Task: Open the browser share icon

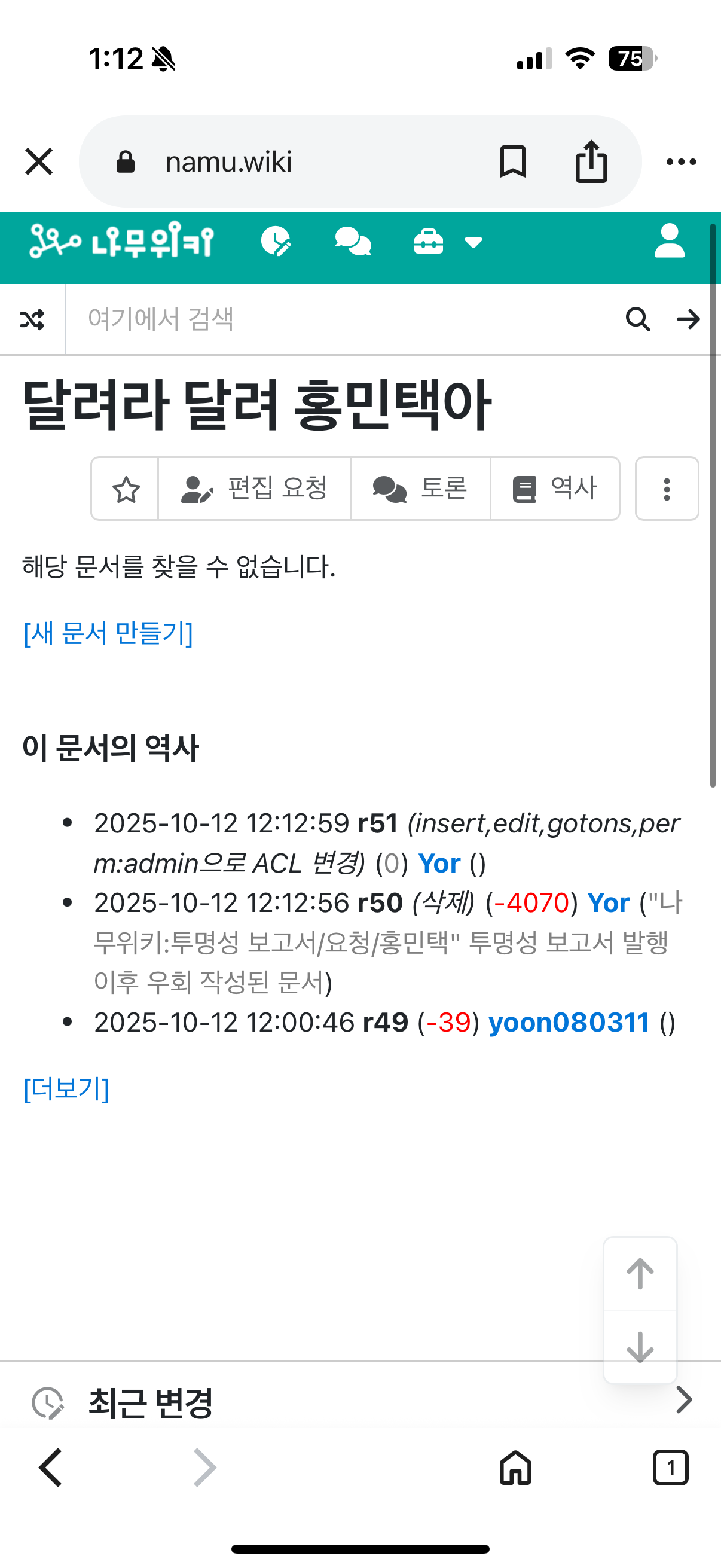Action: click(x=591, y=162)
